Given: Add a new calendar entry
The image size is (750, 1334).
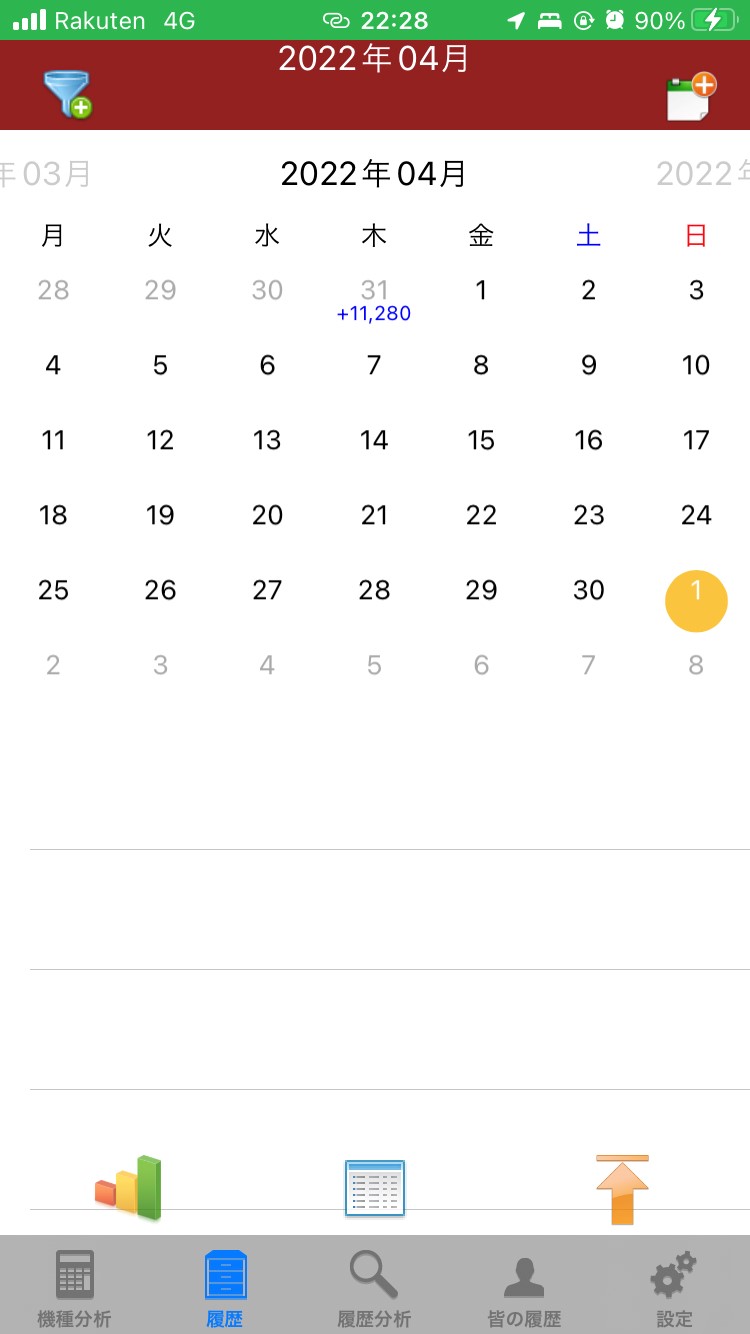Looking at the screenshot, I should [x=691, y=96].
